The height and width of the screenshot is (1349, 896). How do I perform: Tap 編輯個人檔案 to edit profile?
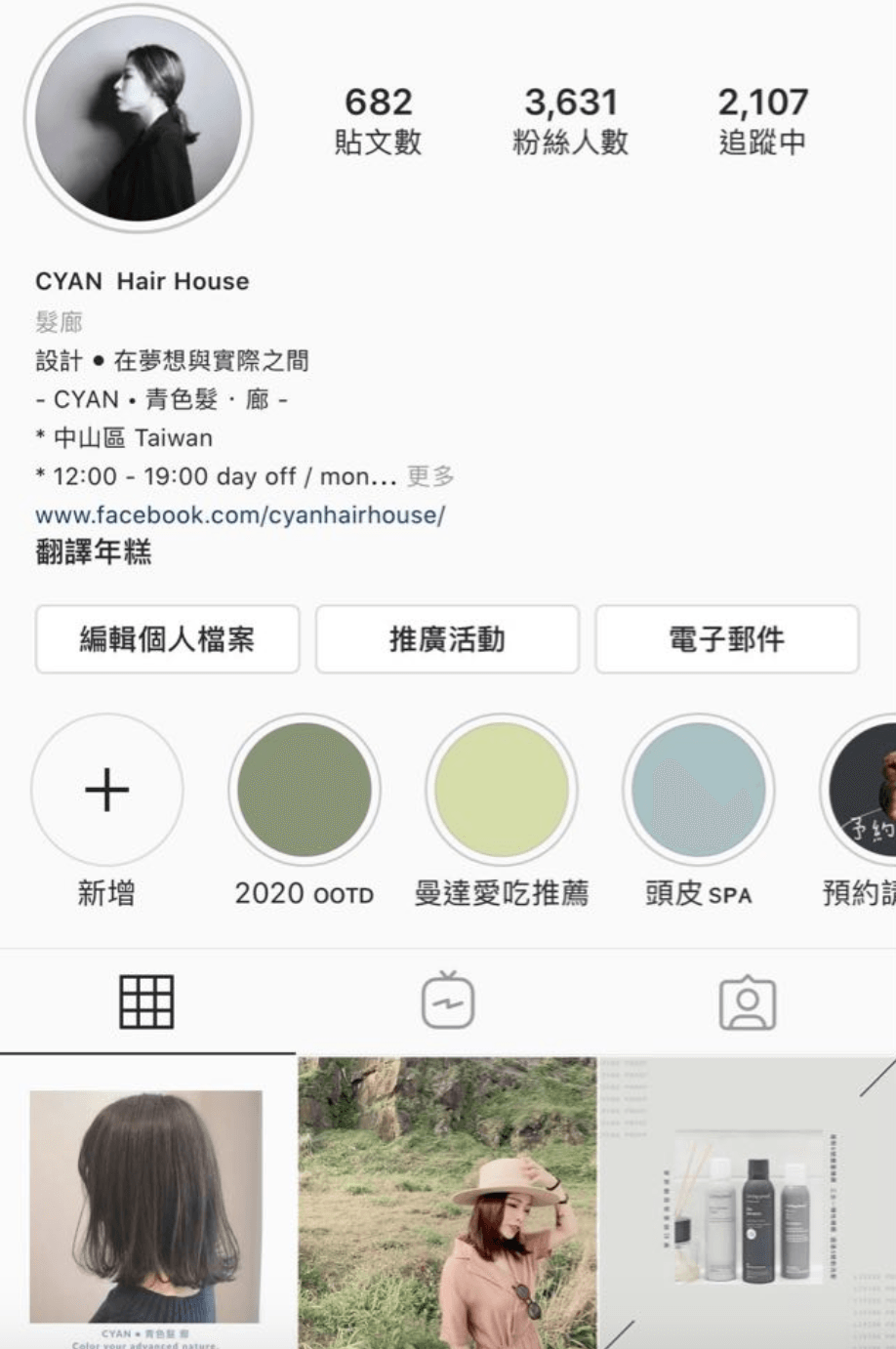(x=167, y=639)
